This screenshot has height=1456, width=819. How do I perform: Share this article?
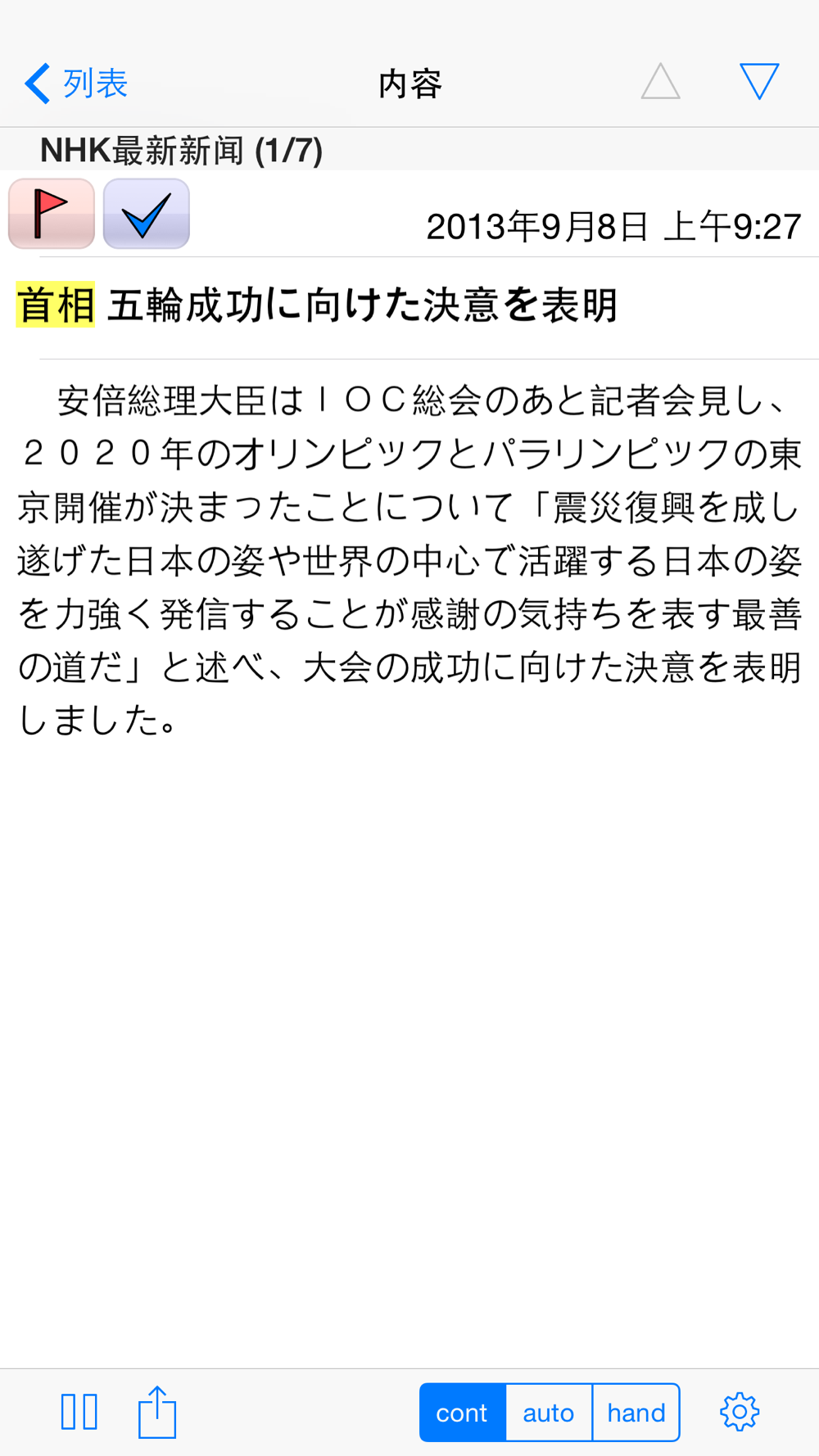click(157, 1412)
